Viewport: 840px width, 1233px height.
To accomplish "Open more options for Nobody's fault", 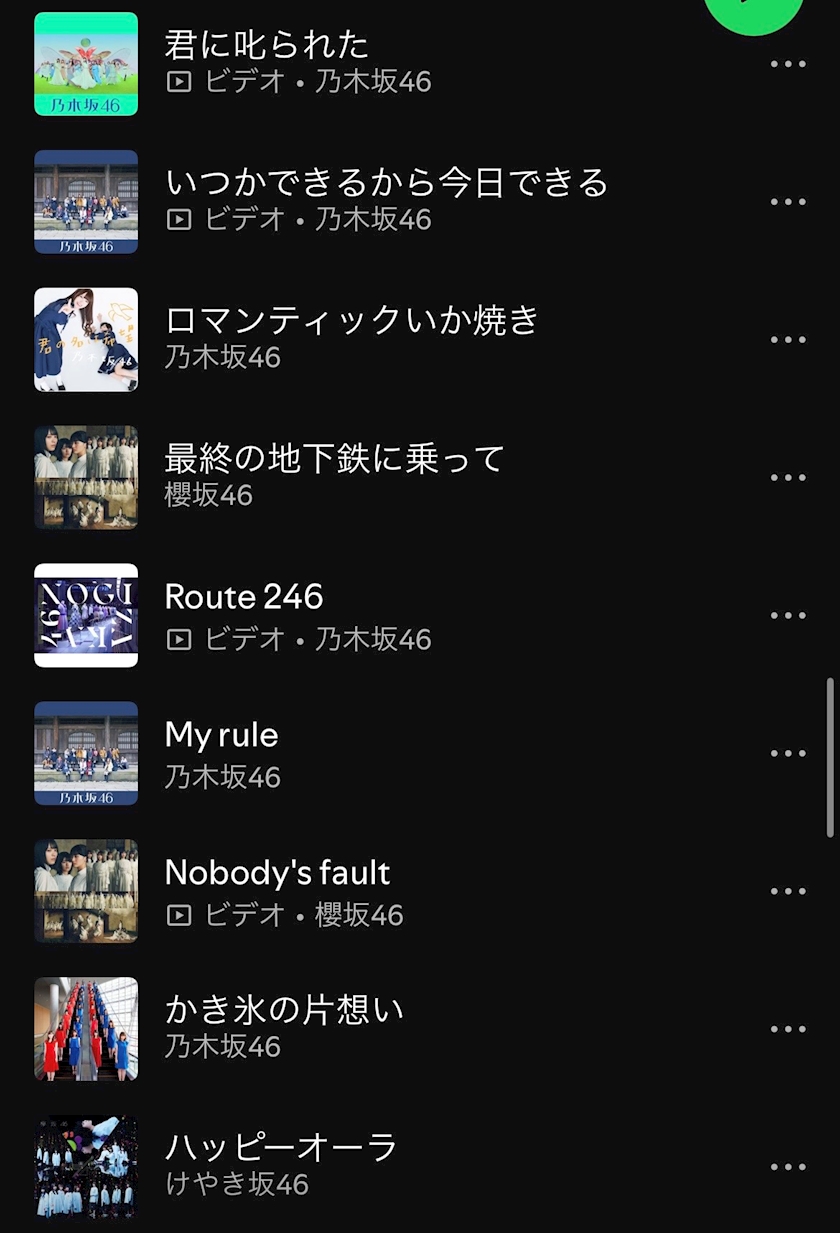I will click(x=788, y=892).
